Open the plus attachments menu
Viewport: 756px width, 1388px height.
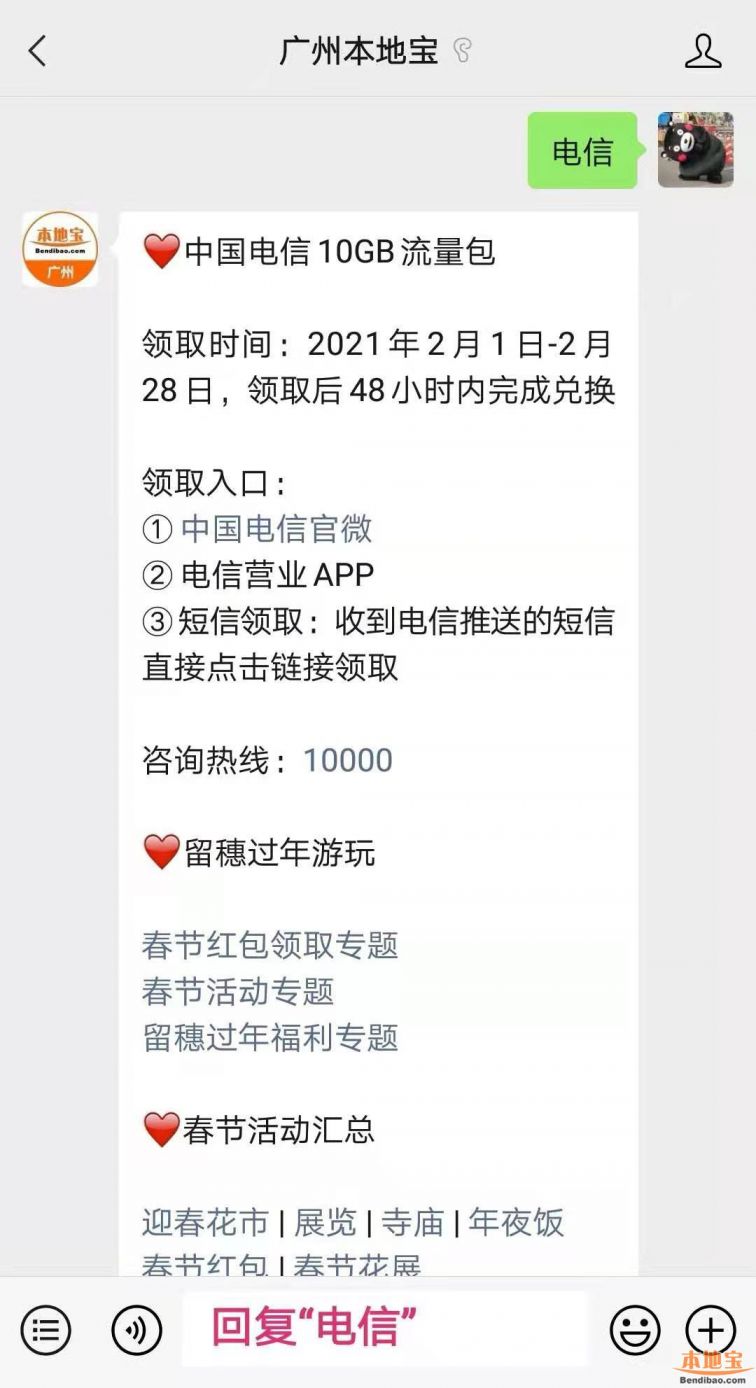pyautogui.click(x=710, y=1329)
